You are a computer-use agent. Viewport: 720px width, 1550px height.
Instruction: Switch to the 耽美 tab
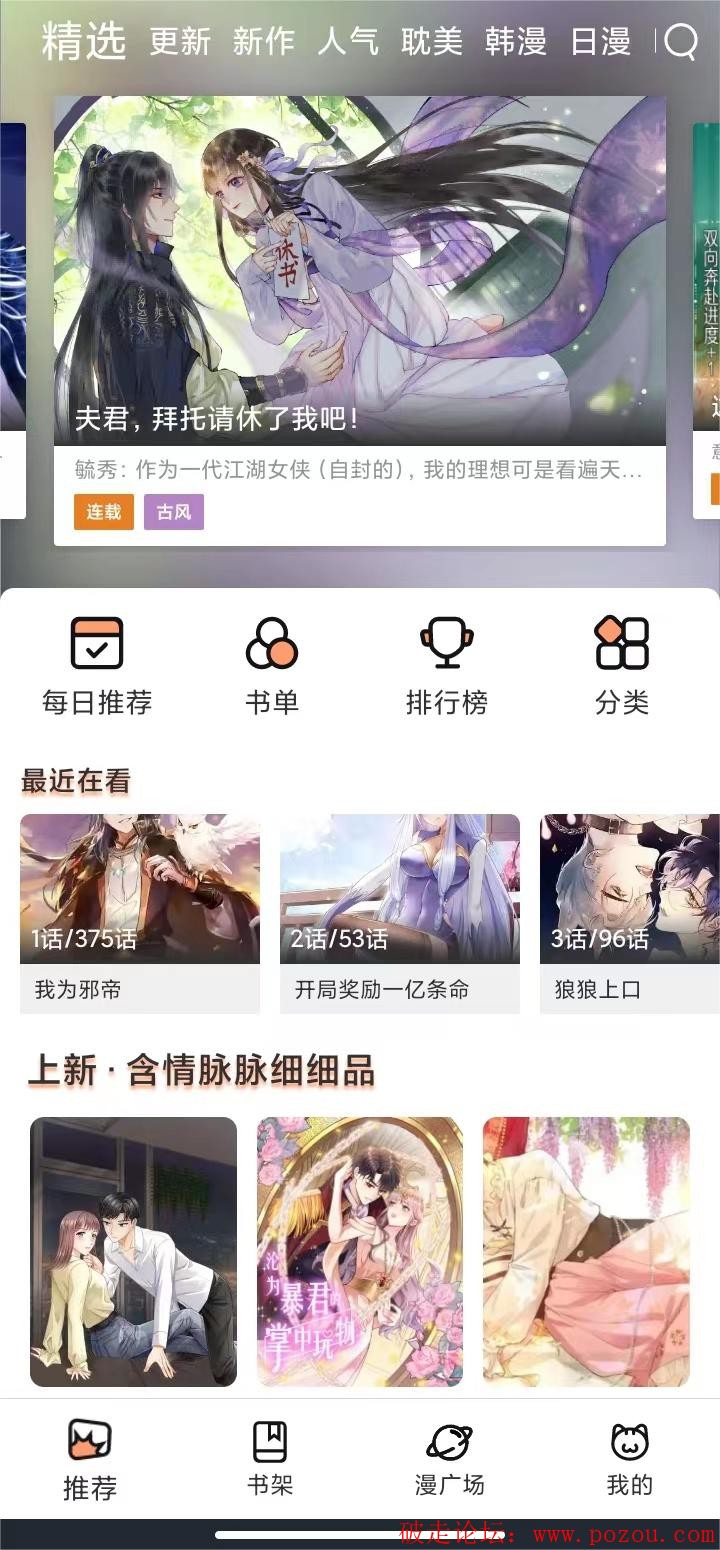(x=432, y=42)
